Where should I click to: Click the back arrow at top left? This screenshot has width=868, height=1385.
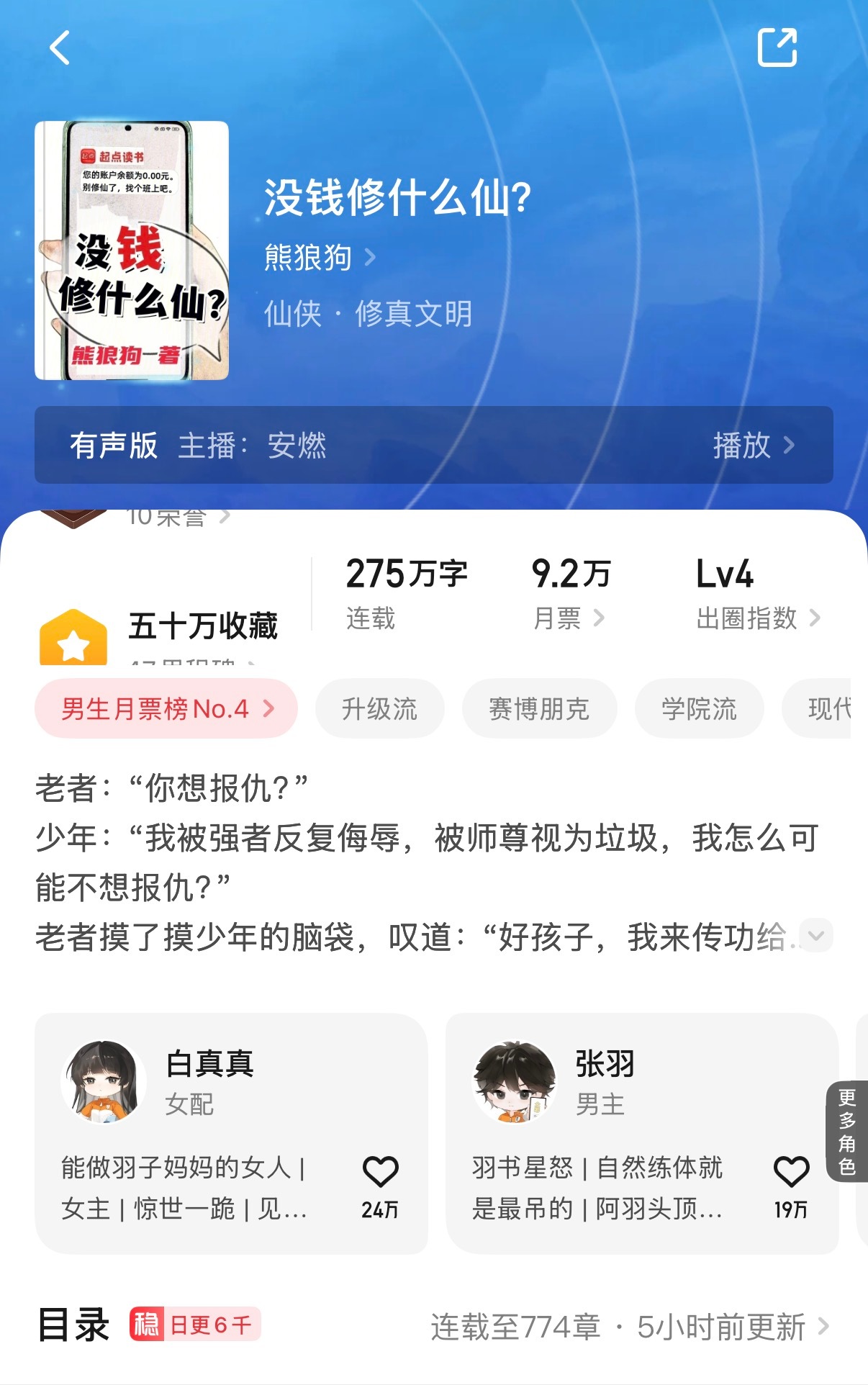[60, 49]
